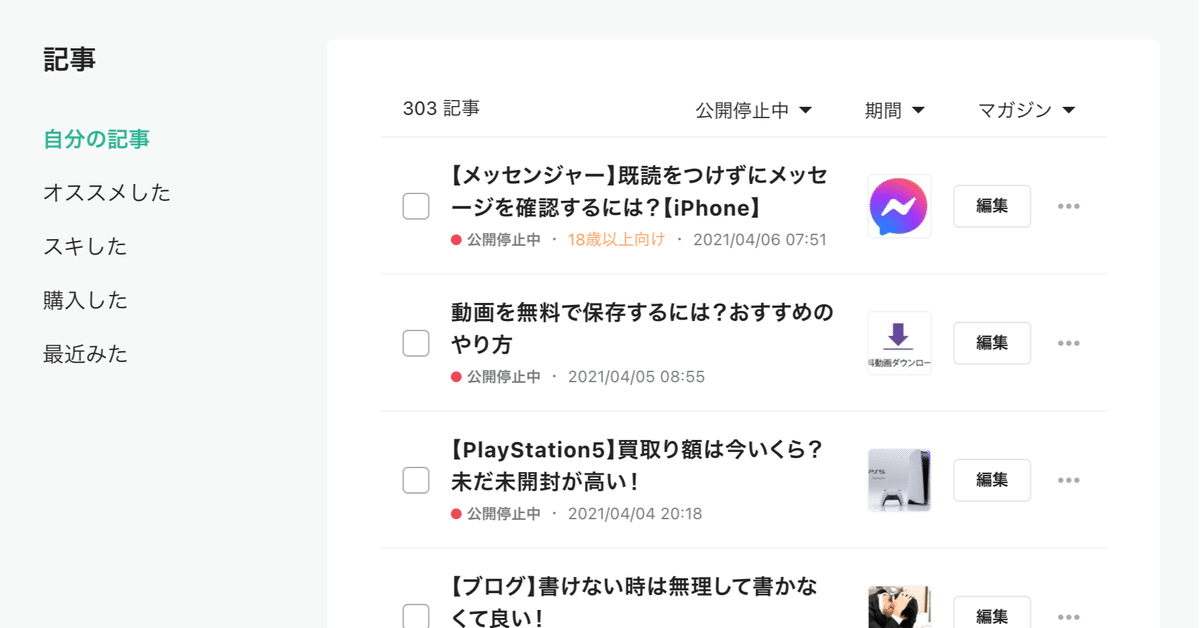Edit the ブログ 書けない時は article

(x=991, y=616)
